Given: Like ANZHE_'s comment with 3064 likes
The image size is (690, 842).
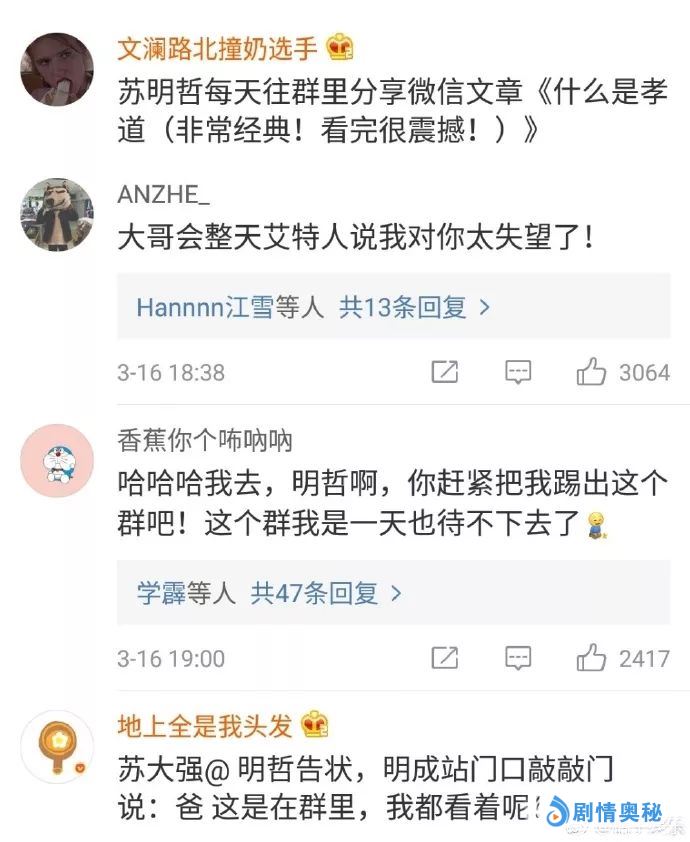Looking at the screenshot, I should pyautogui.click(x=592, y=373).
